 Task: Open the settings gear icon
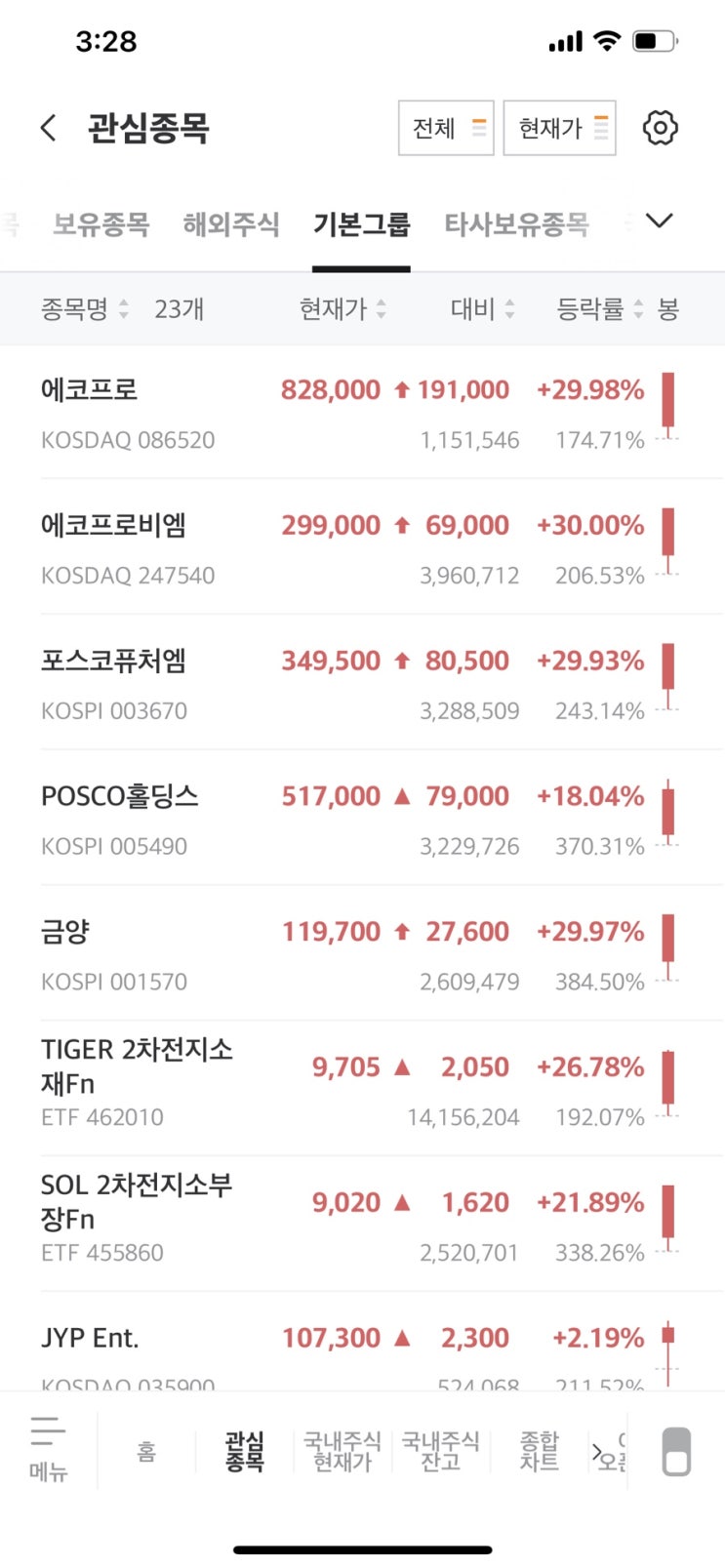(x=660, y=128)
